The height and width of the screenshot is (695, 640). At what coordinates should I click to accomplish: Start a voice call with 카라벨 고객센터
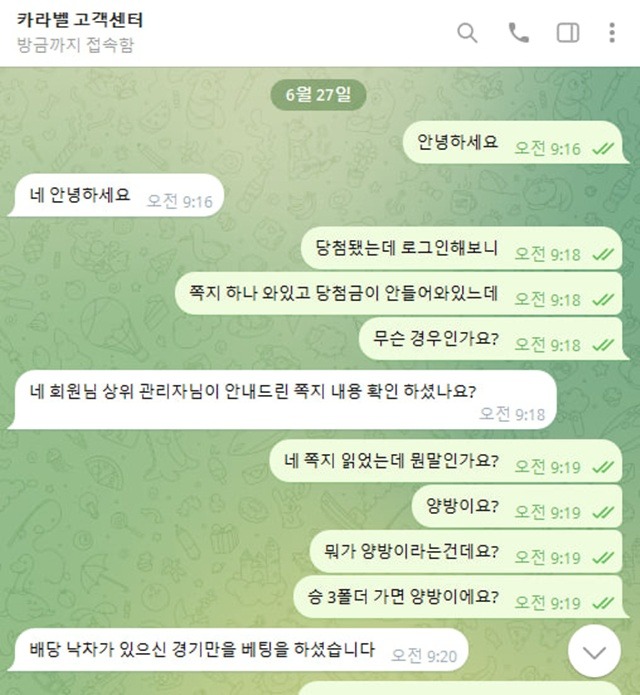click(x=518, y=33)
